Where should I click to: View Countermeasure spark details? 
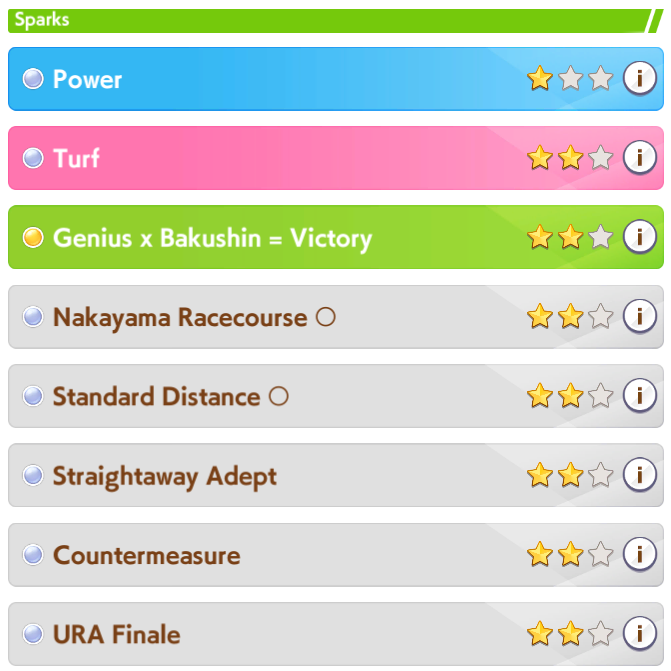[x=639, y=554]
